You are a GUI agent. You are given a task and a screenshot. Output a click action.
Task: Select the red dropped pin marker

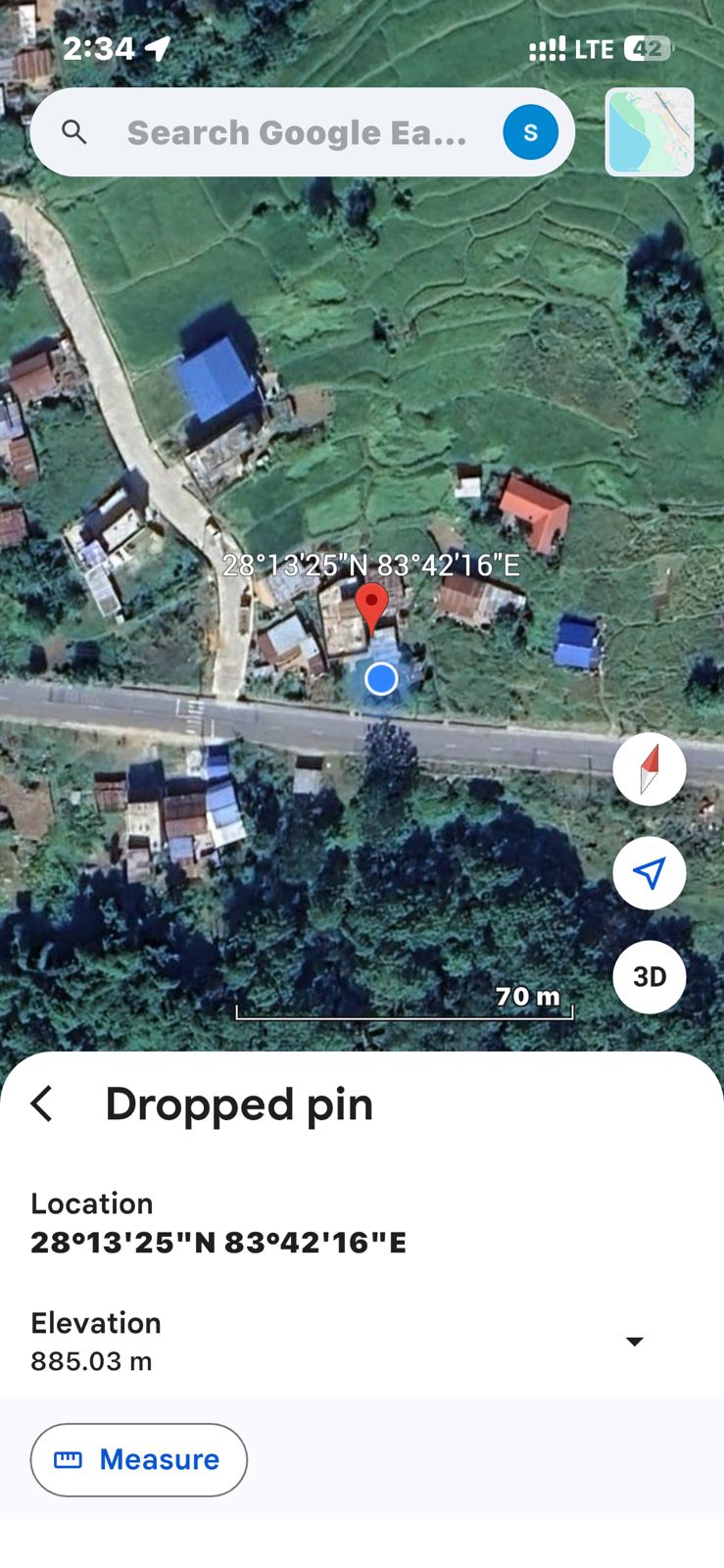[x=371, y=606]
